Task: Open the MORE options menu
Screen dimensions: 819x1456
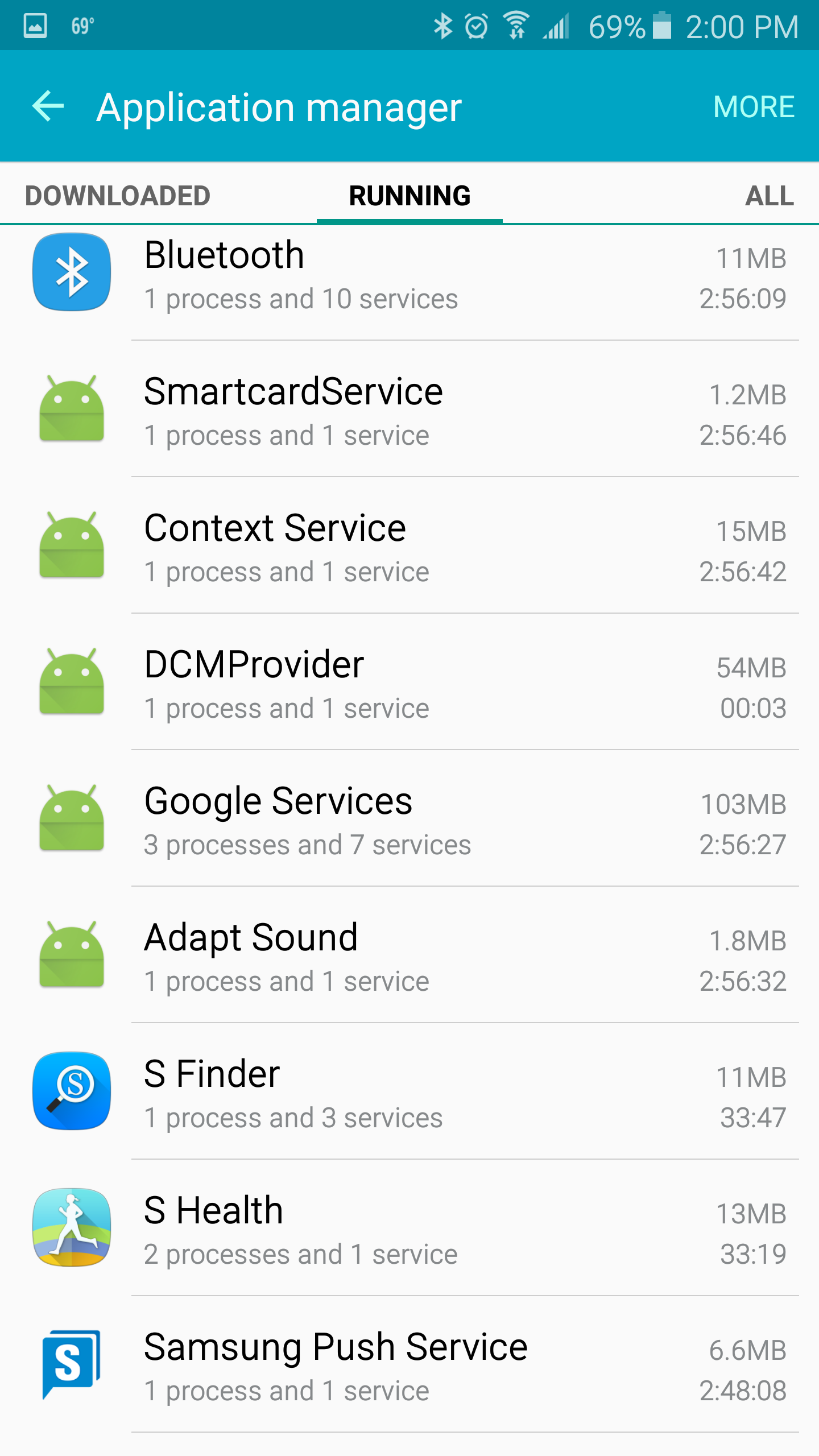Action: click(x=754, y=107)
